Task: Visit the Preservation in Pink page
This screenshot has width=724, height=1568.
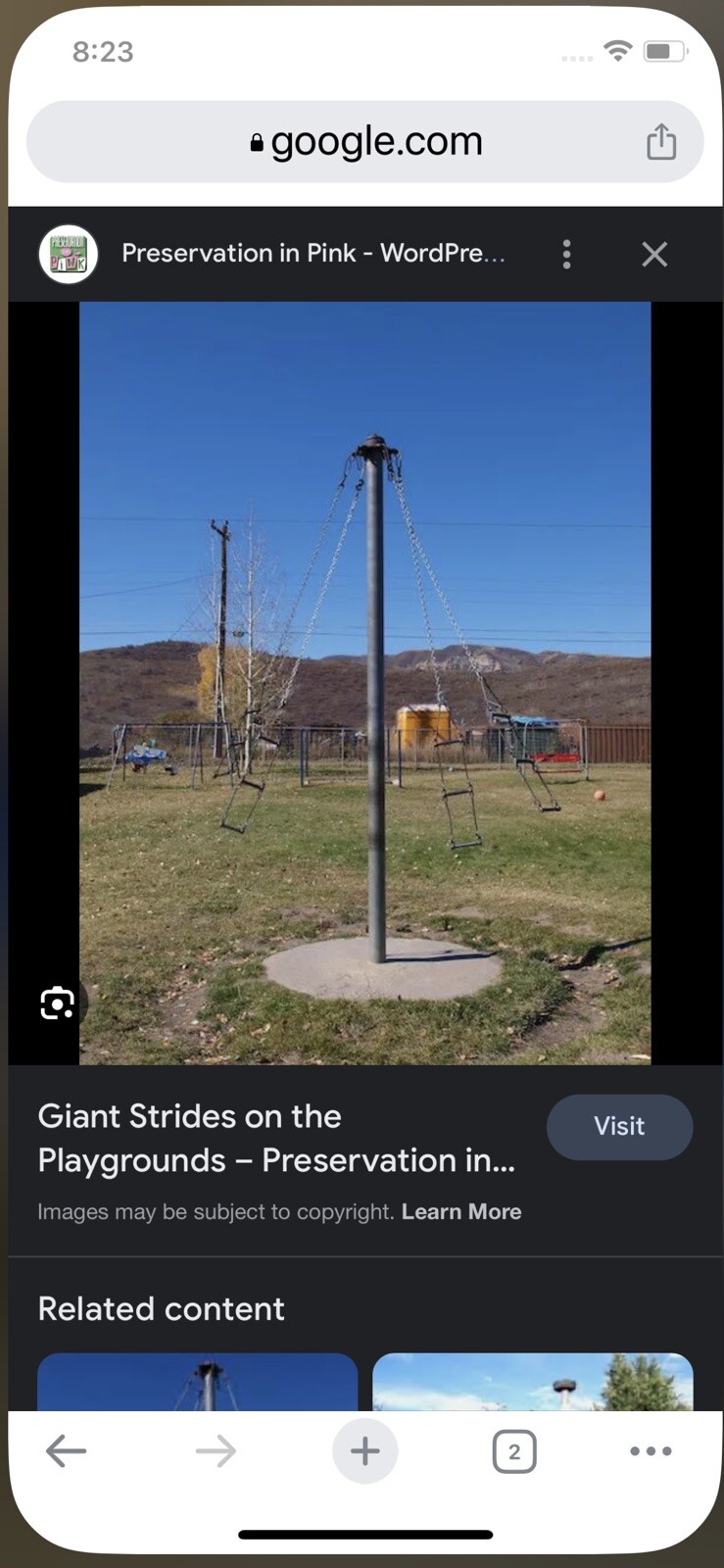Action: (x=619, y=1127)
